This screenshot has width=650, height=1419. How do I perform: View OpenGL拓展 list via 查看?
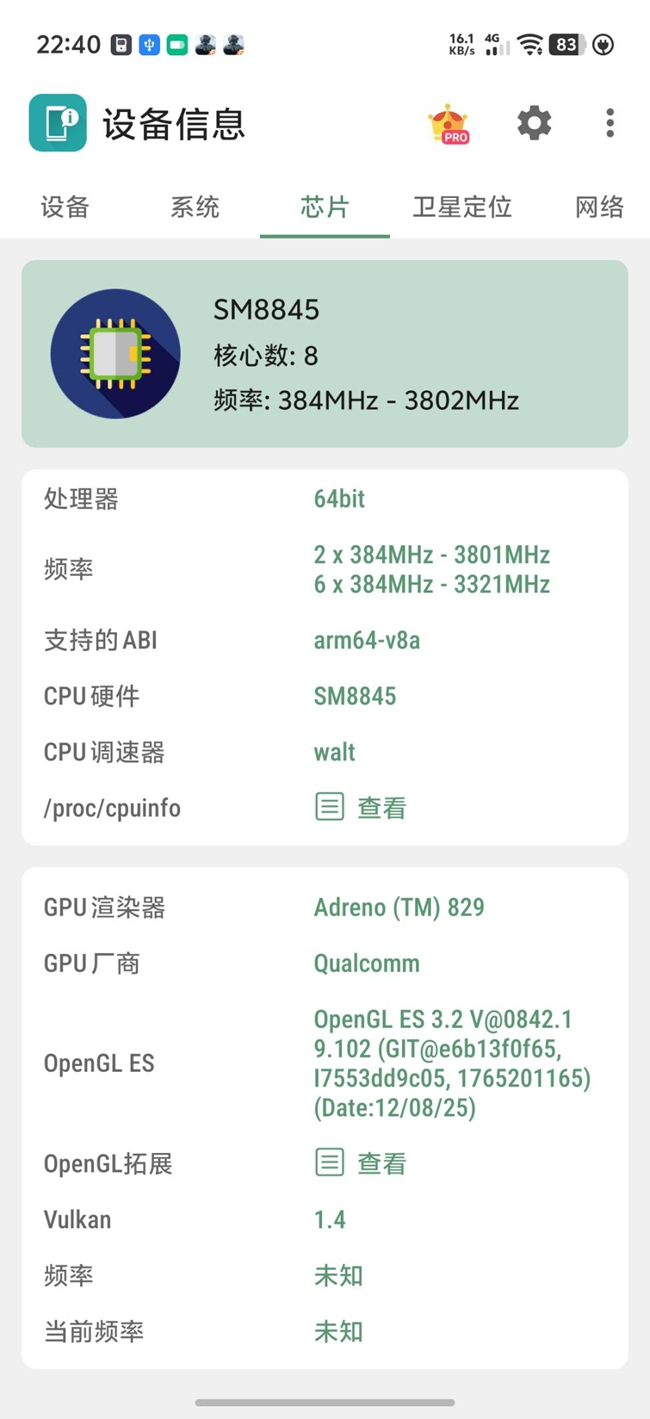coord(360,1163)
